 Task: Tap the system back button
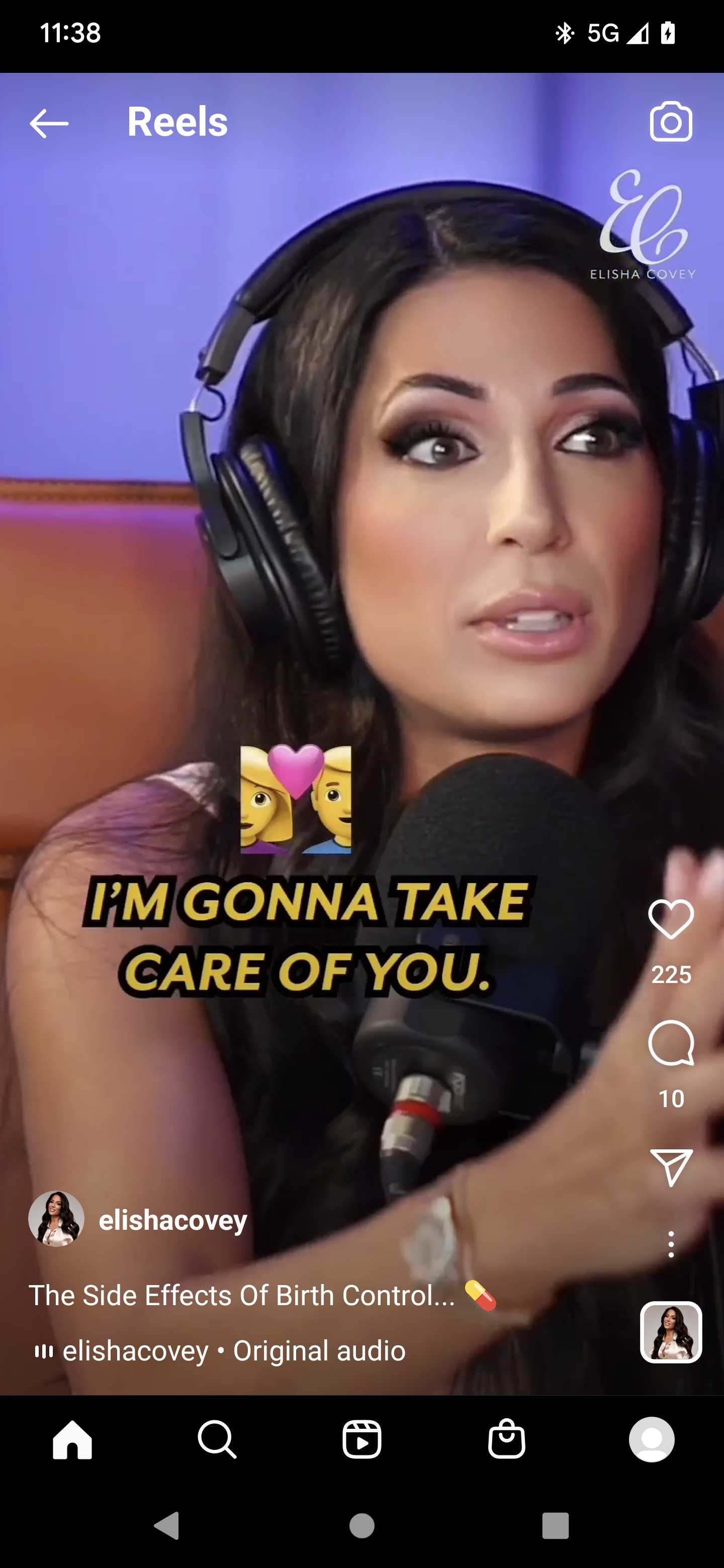tap(166, 1526)
